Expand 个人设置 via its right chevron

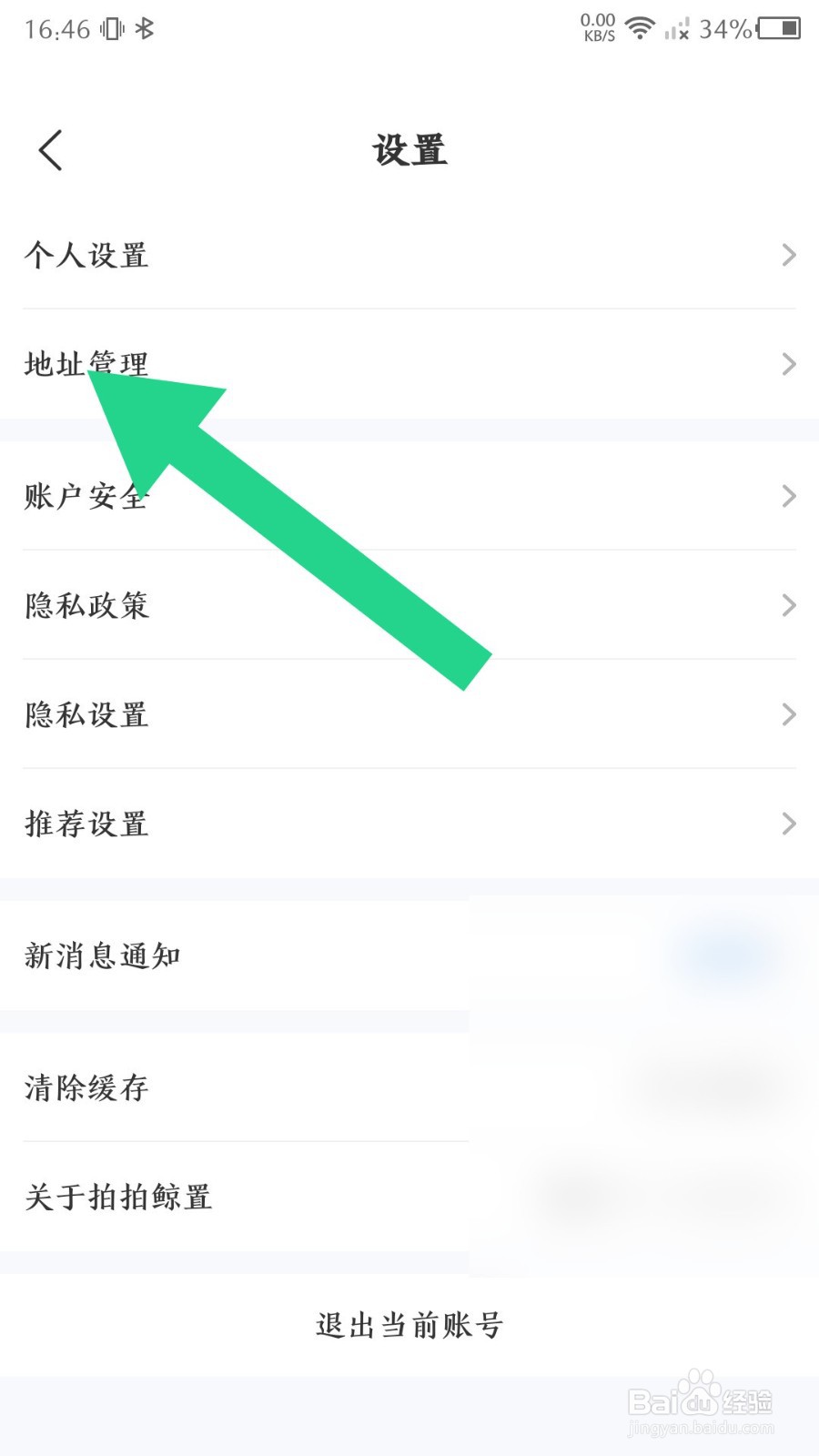click(x=788, y=256)
